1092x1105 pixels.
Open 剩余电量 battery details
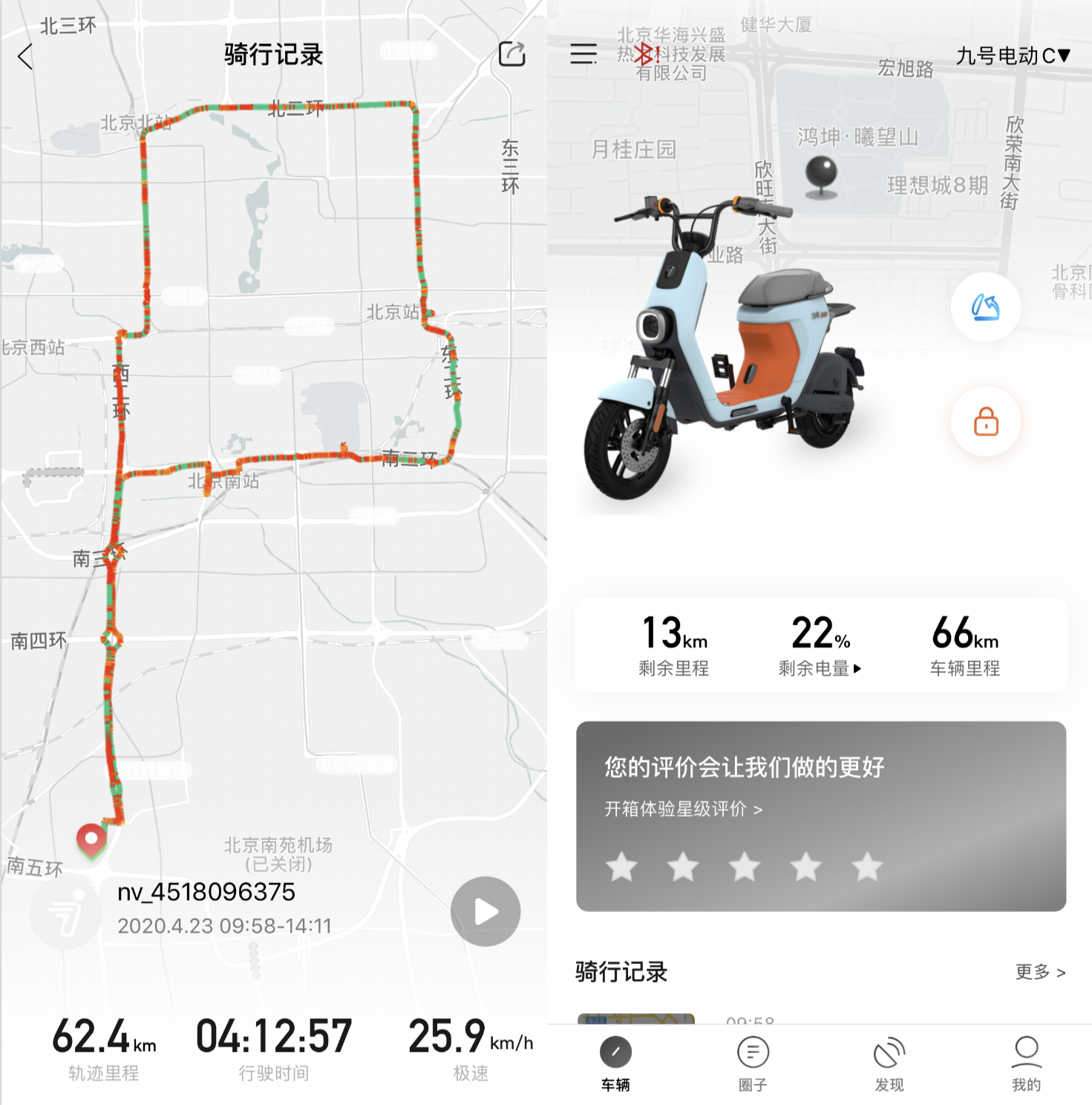pyautogui.click(x=820, y=668)
